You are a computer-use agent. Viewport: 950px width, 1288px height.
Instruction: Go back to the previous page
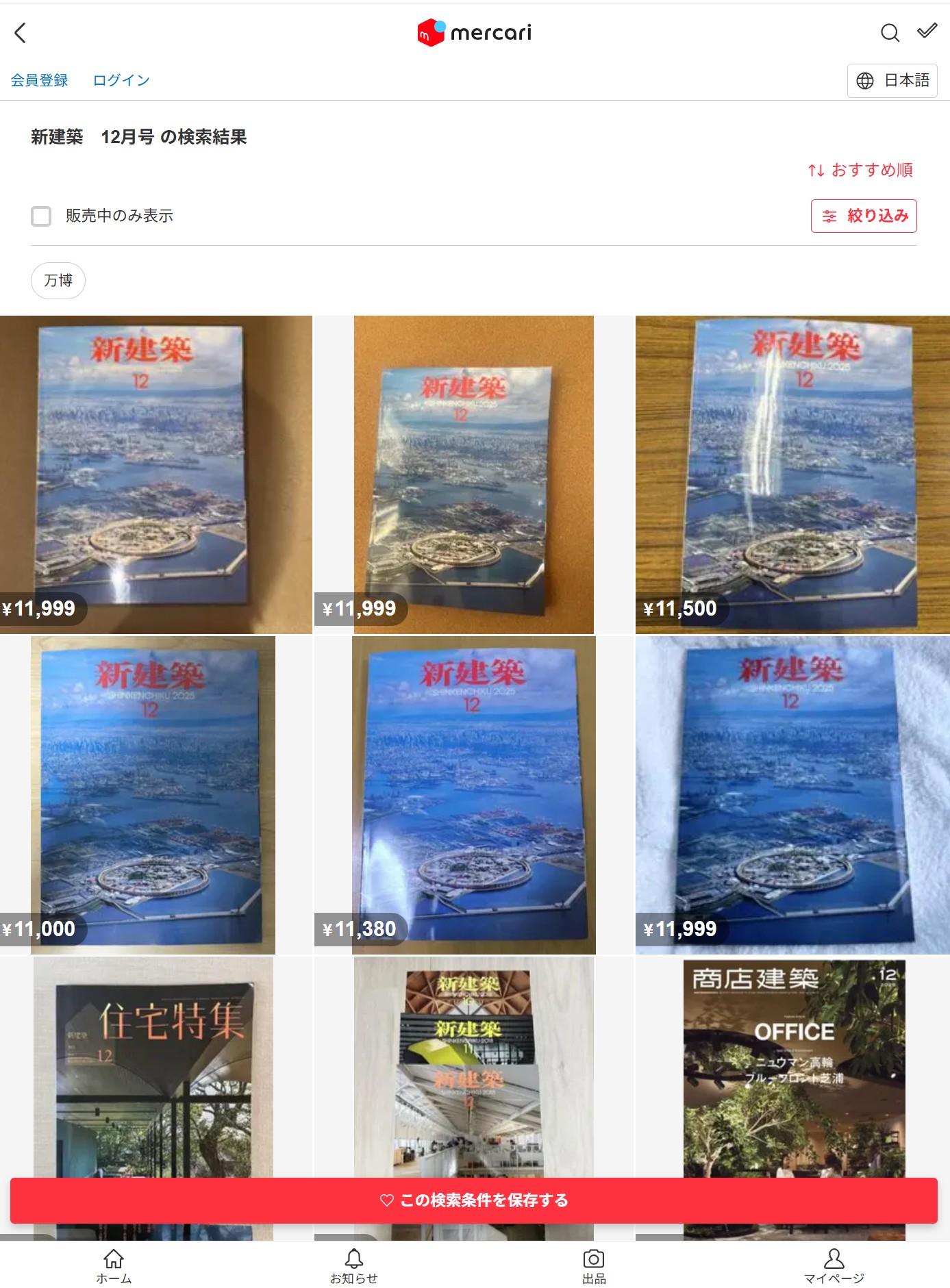21,32
